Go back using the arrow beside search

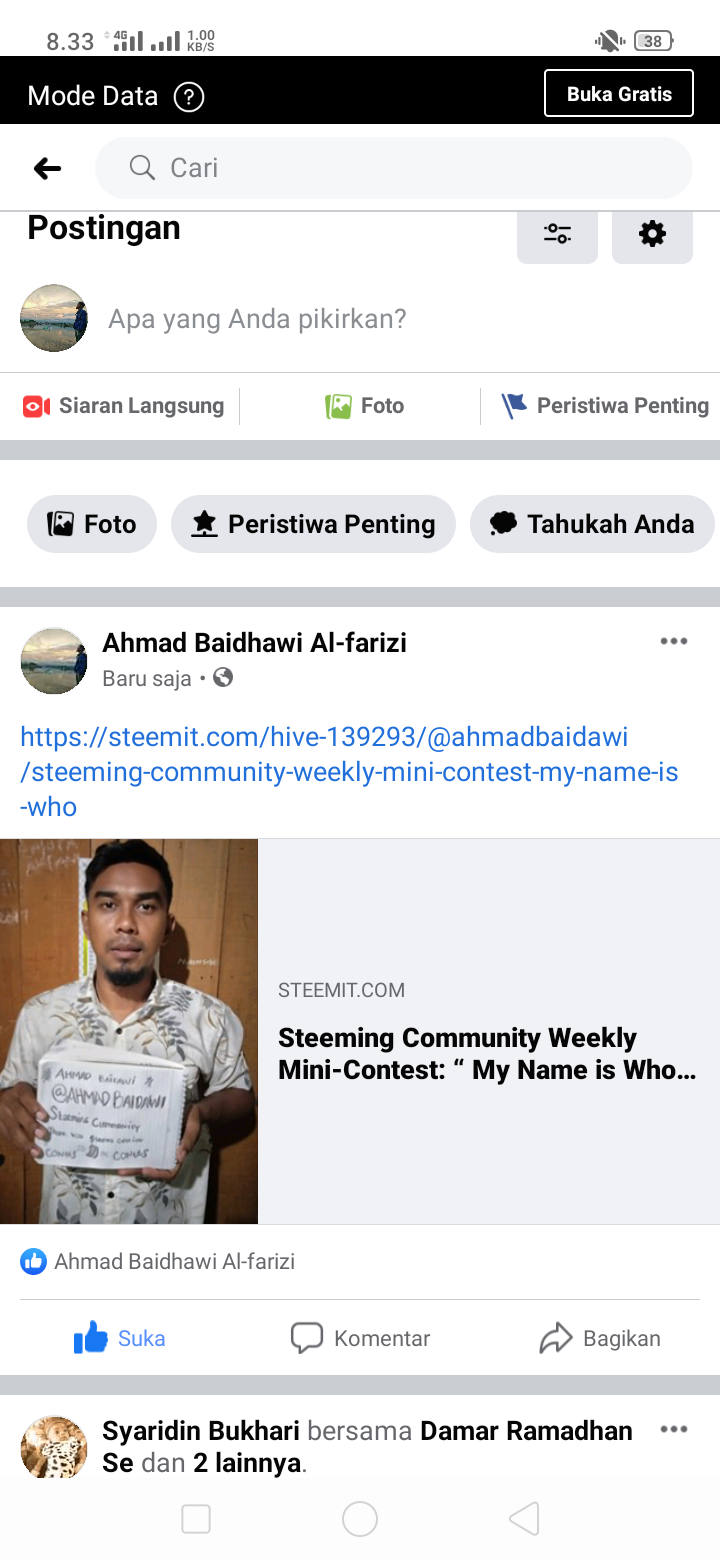click(x=47, y=169)
